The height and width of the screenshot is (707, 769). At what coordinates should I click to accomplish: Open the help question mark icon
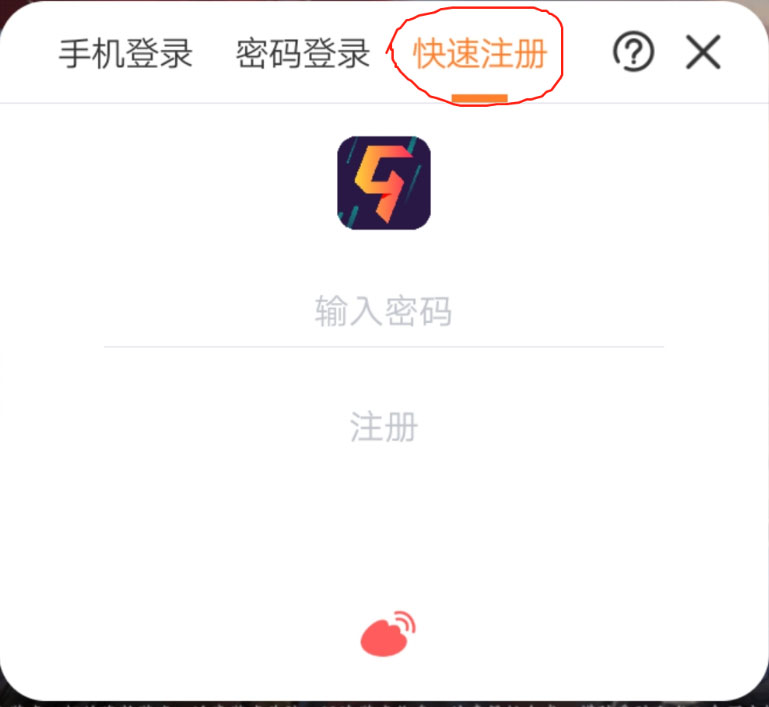(633, 53)
